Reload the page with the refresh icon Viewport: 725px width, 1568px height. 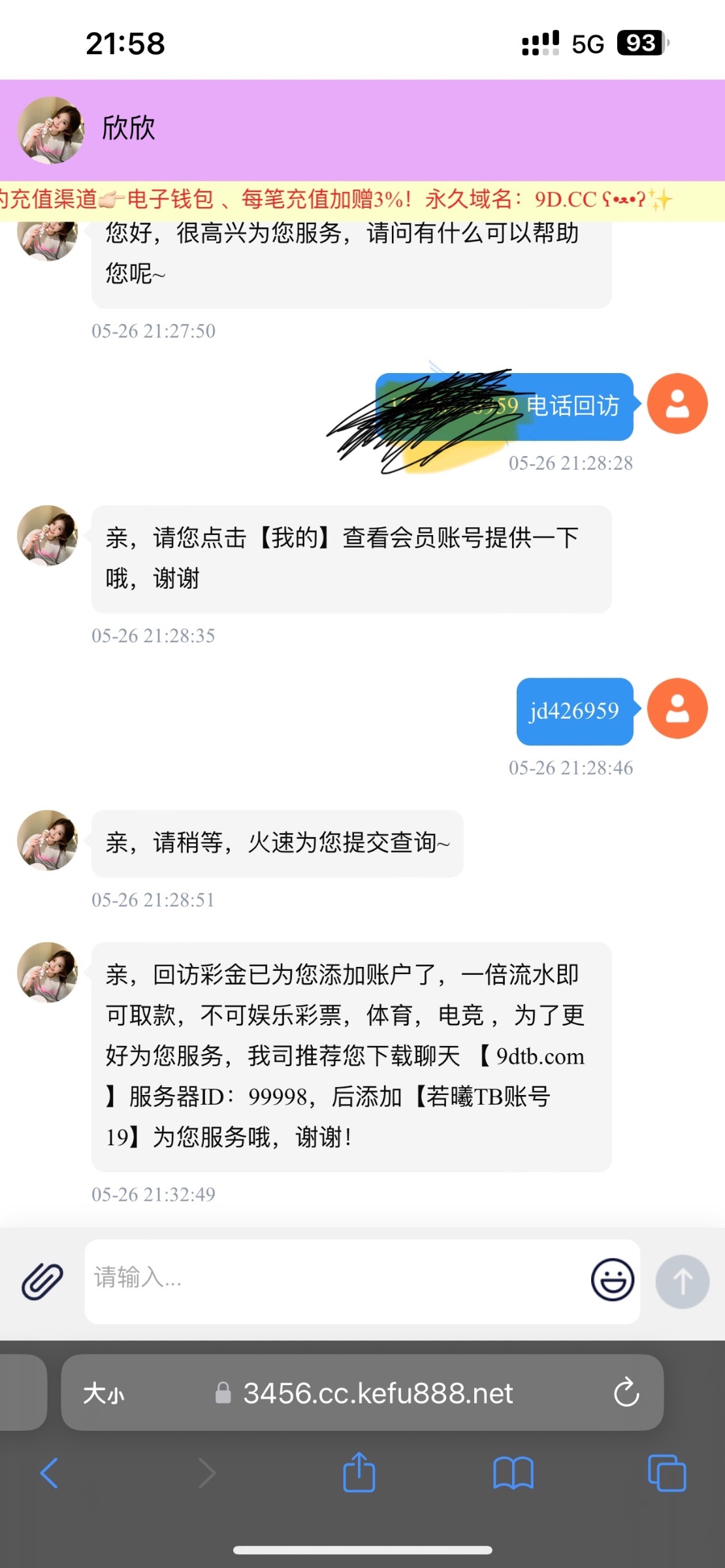tap(626, 1394)
